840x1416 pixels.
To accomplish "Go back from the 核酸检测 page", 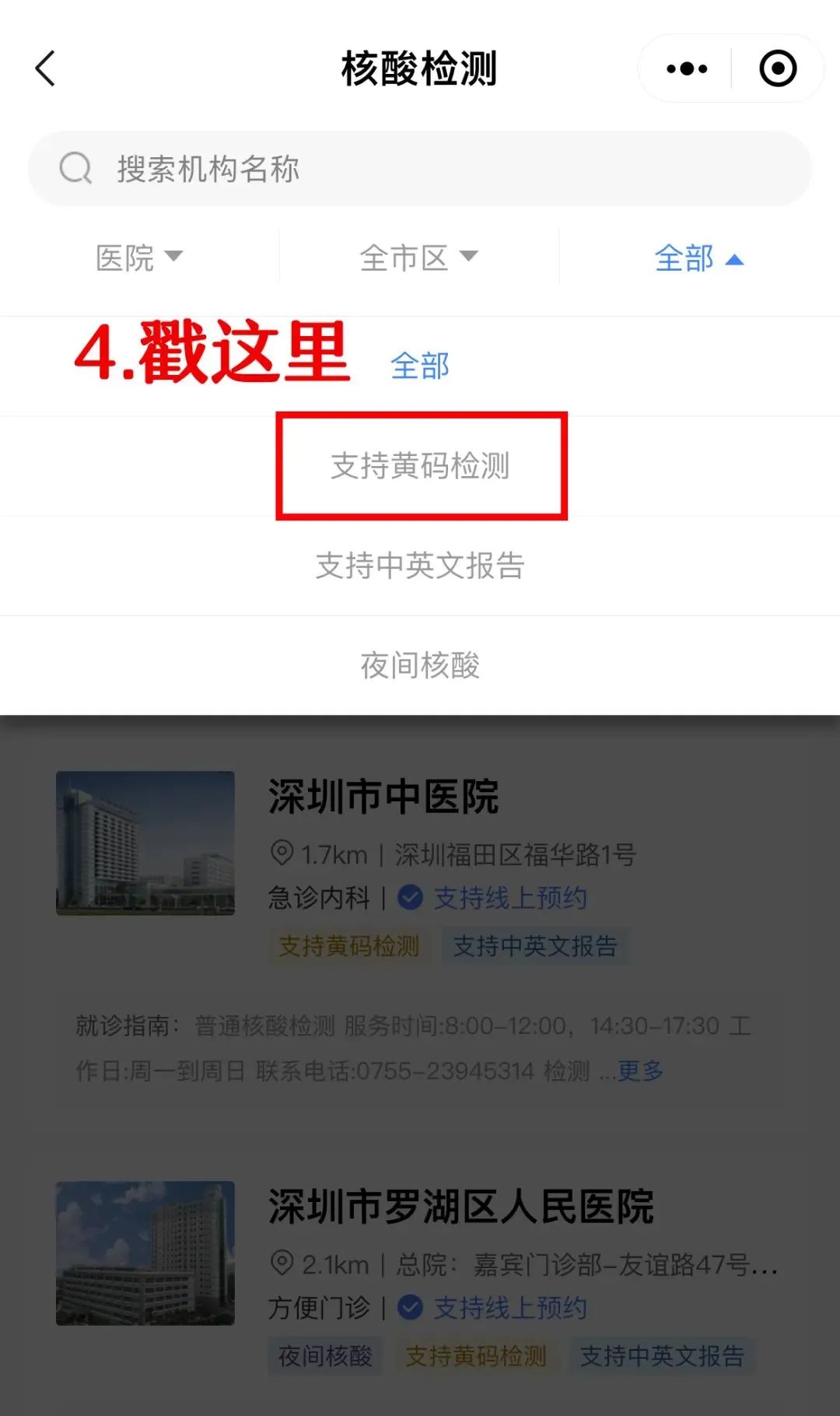I will (x=45, y=68).
